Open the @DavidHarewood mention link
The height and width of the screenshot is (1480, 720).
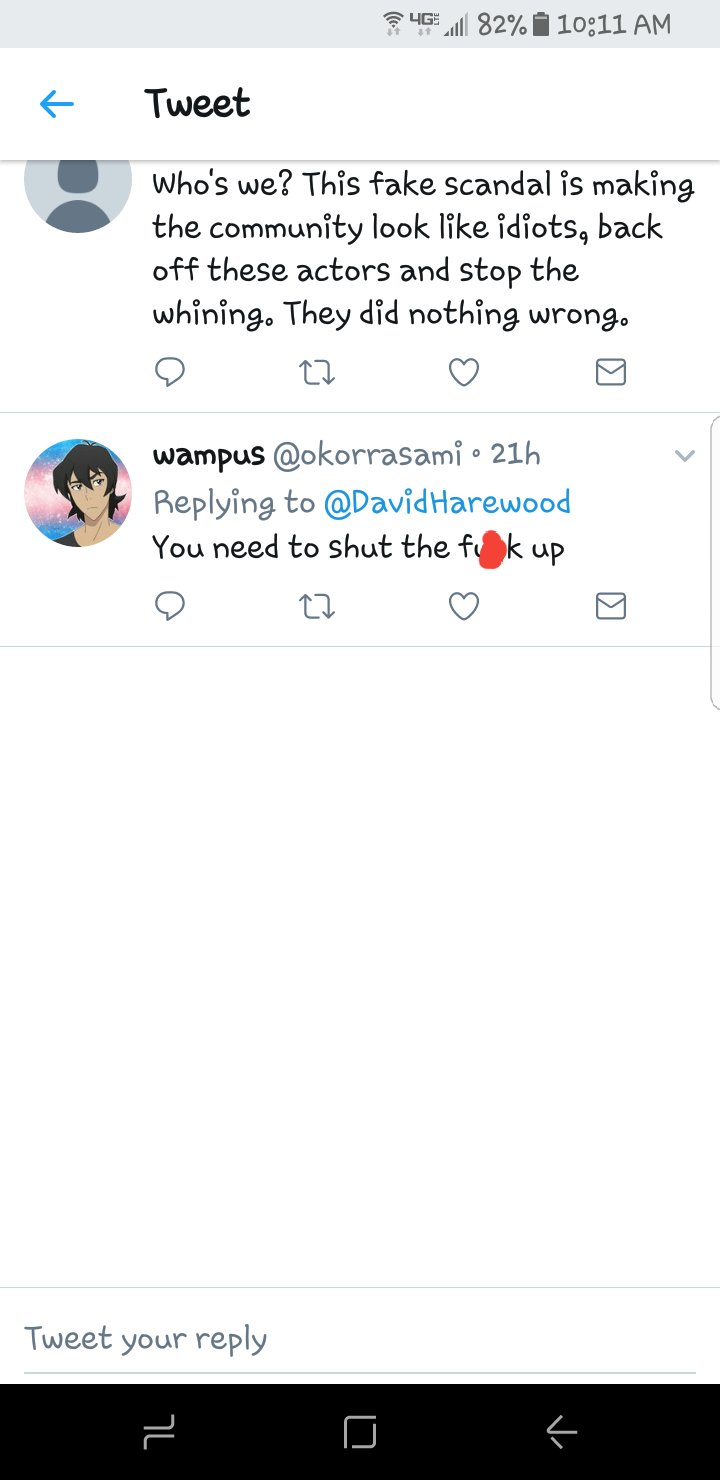coord(447,502)
